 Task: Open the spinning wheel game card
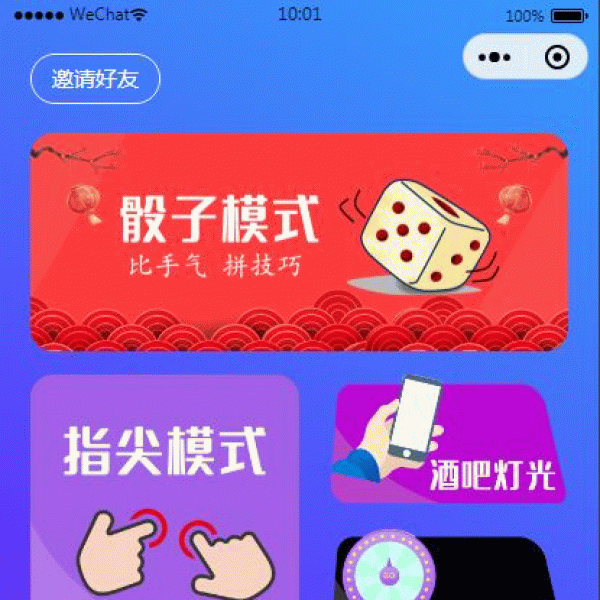(x=445, y=570)
